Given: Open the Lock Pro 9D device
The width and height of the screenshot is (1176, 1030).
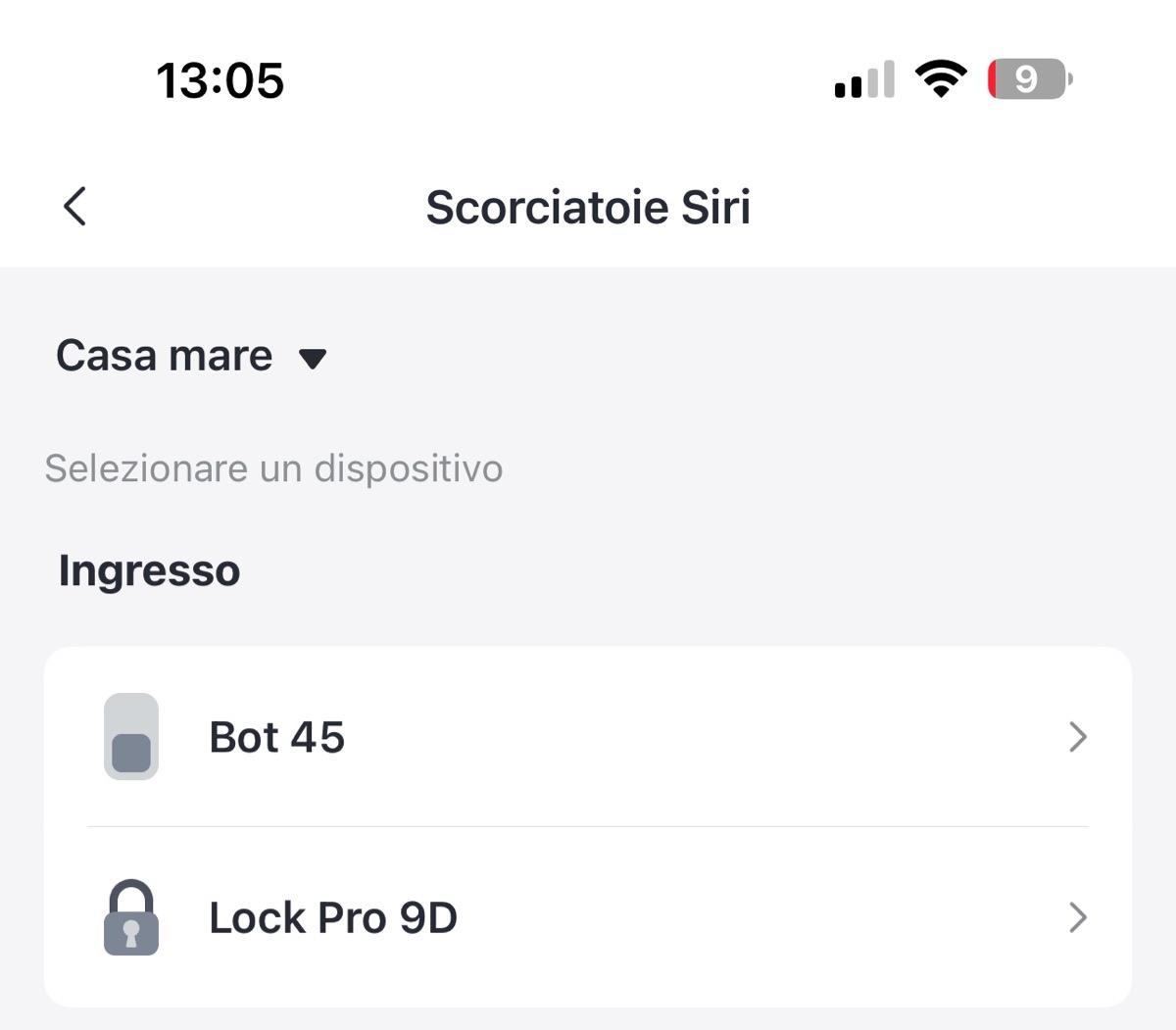Looking at the screenshot, I should pyautogui.click(x=588, y=917).
